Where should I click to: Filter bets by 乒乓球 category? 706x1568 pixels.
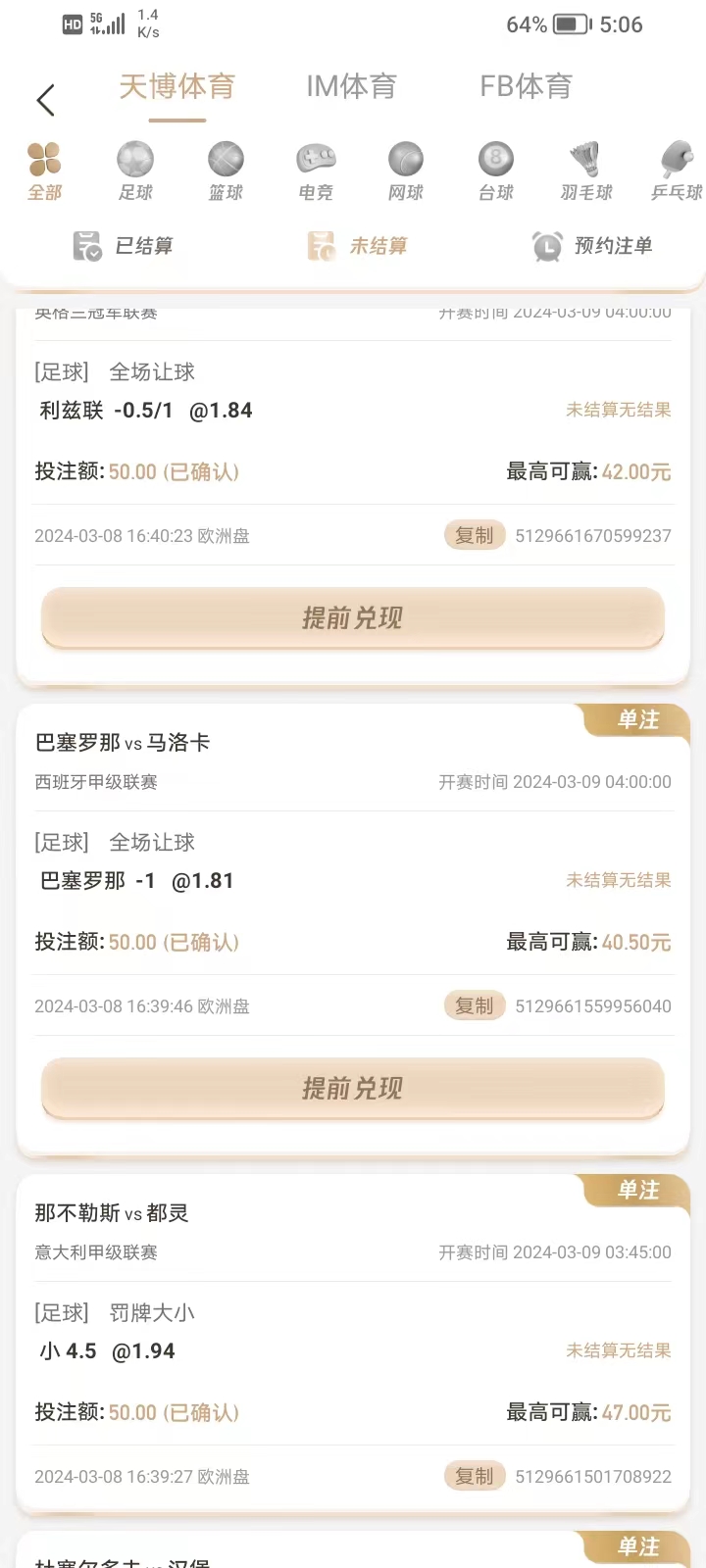(x=677, y=171)
